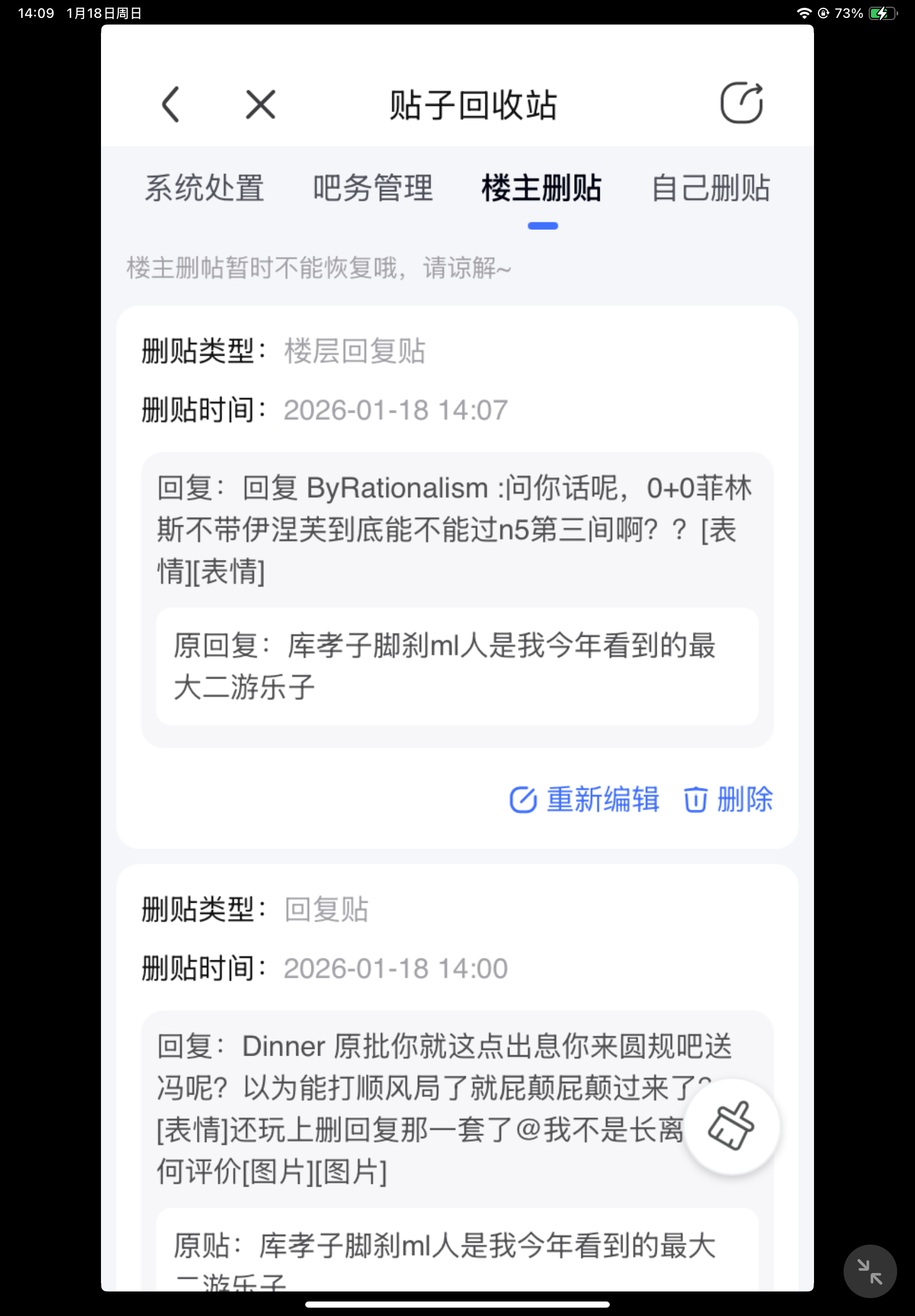Close the 贴子回收站 page
Image resolution: width=915 pixels, height=1316 pixels.
pos(261,105)
